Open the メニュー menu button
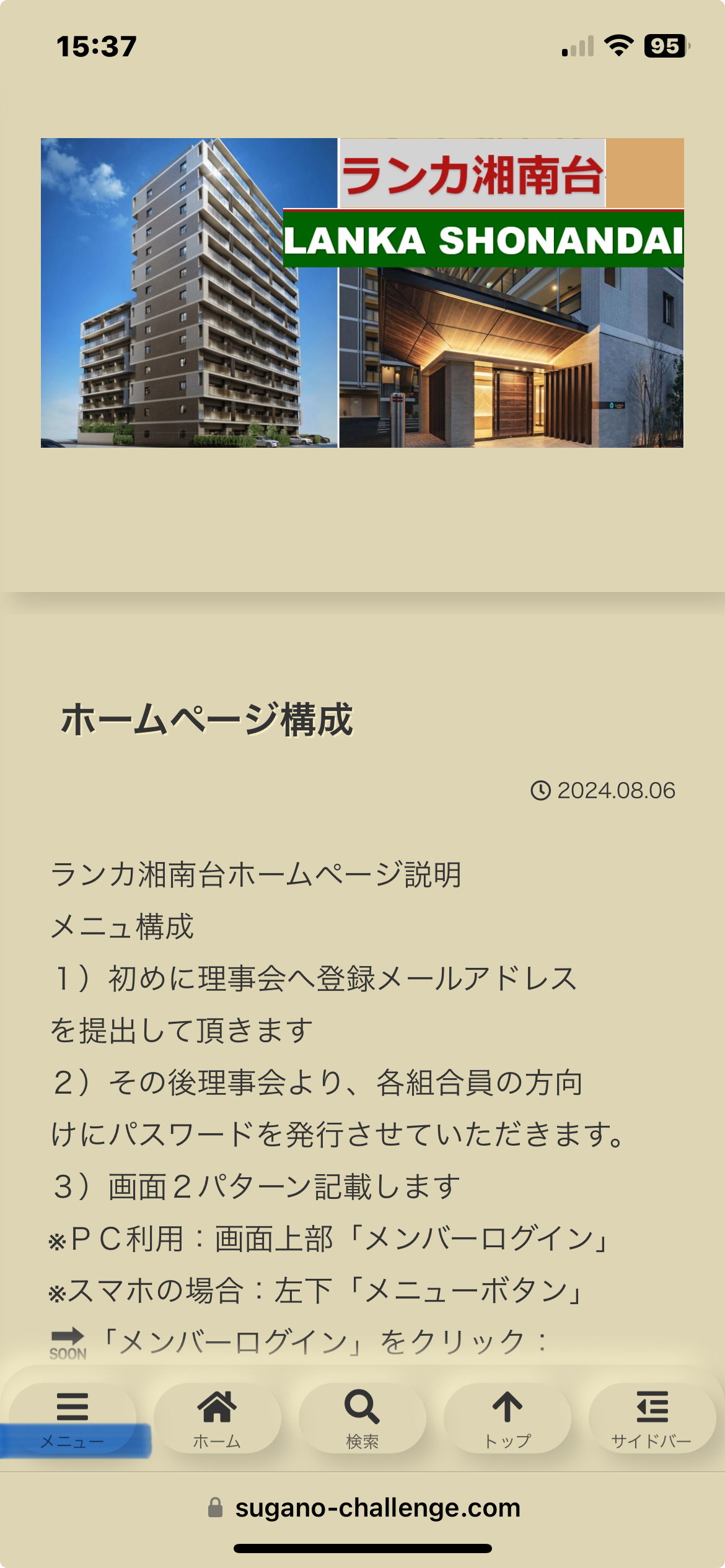This screenshot has height=1568, width=725. [72, 1418]
